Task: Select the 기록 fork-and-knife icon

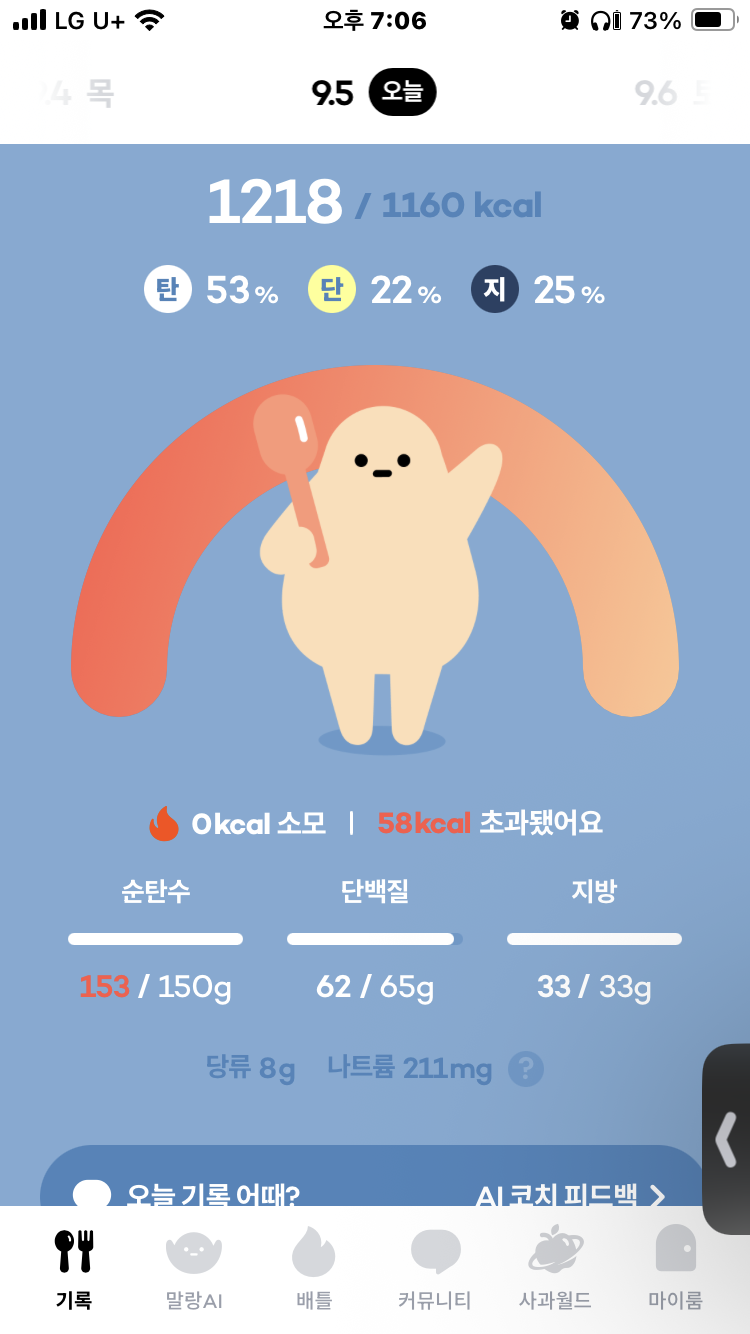Action: [75, 1252]
